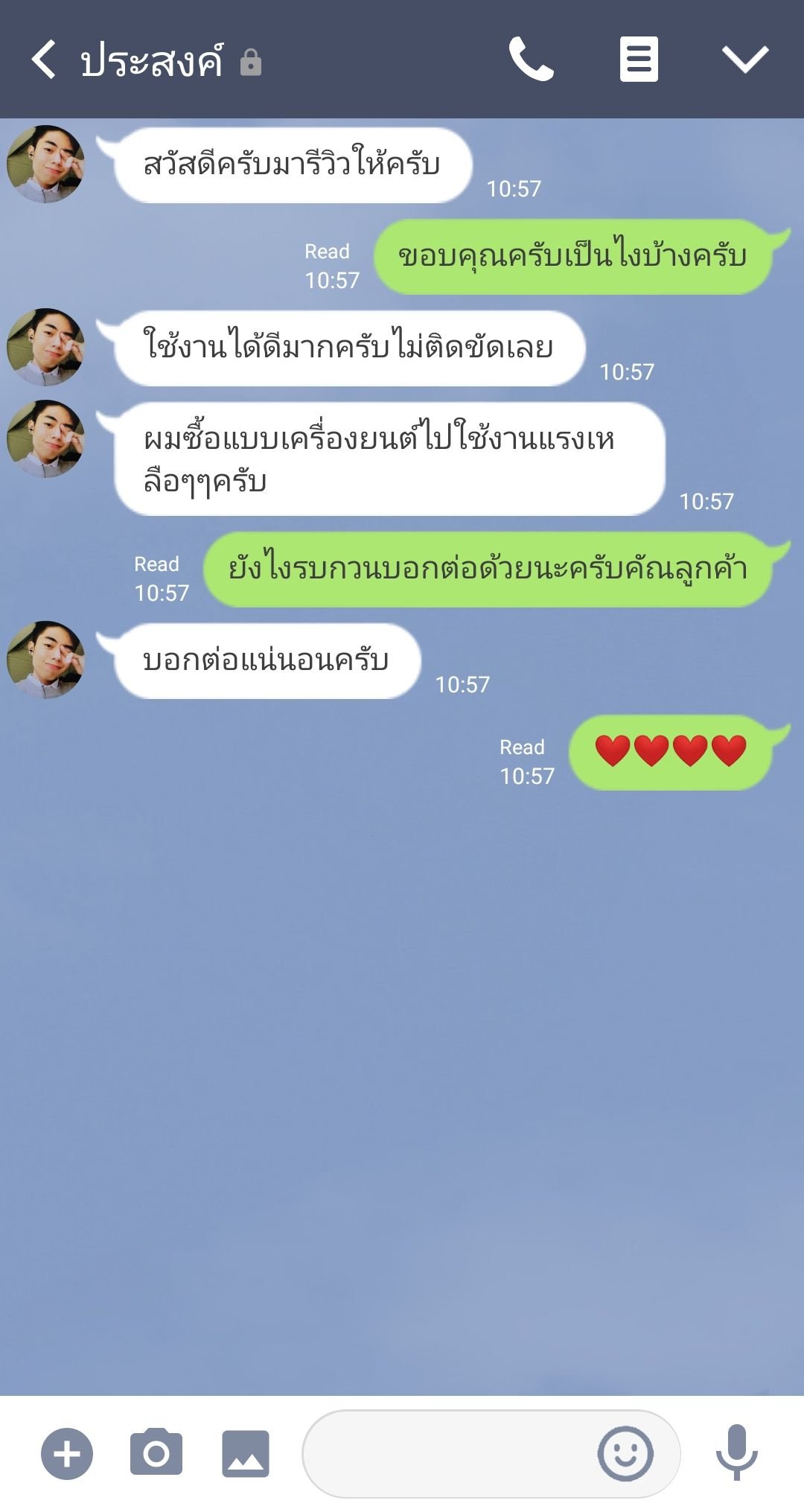Viewport: 804px width, 1512px height.
Task: Open the camera to take photo
Action: (x=156, y=1452)
